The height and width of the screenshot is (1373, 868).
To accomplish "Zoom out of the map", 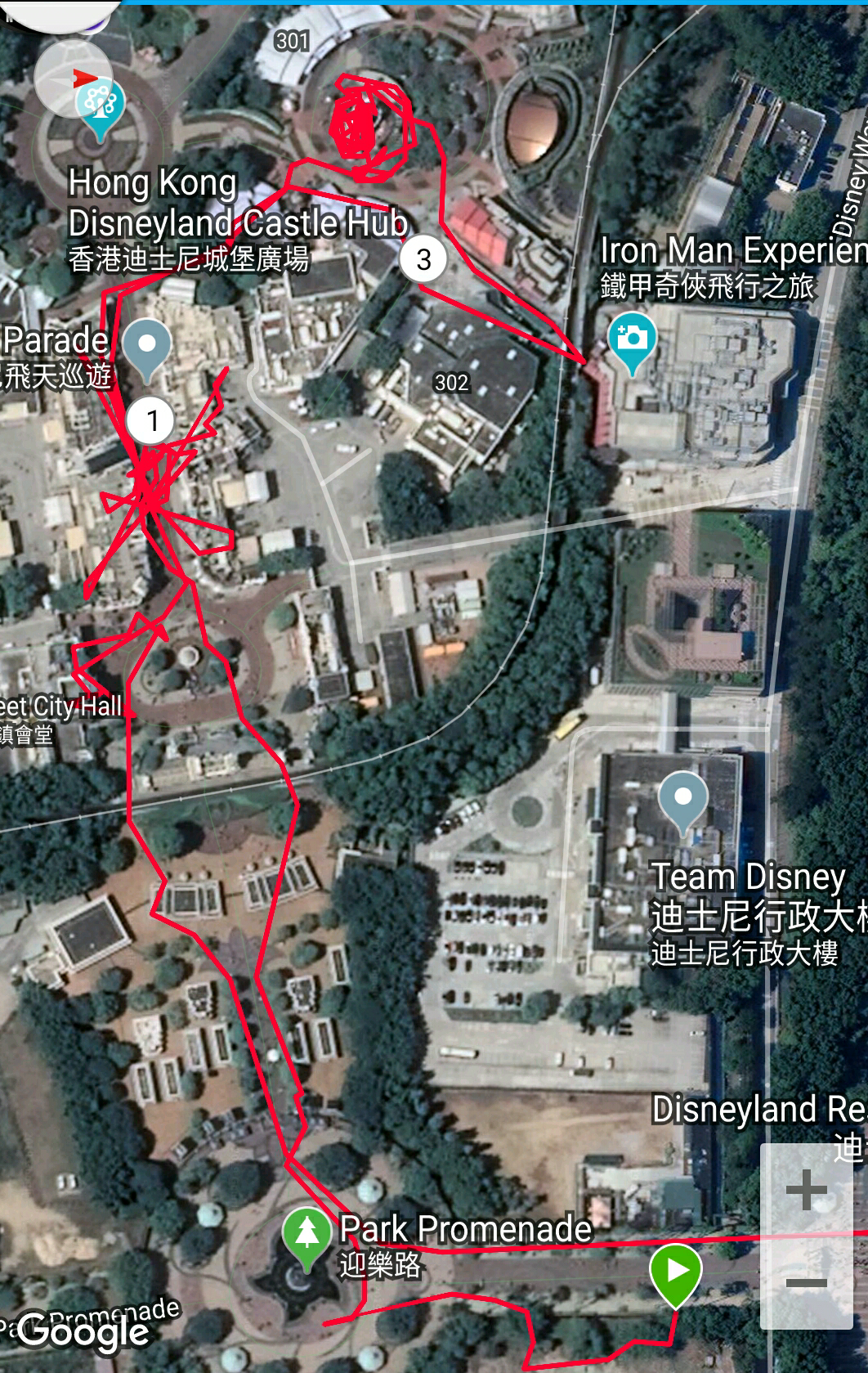I will (x=806, y=1282).
